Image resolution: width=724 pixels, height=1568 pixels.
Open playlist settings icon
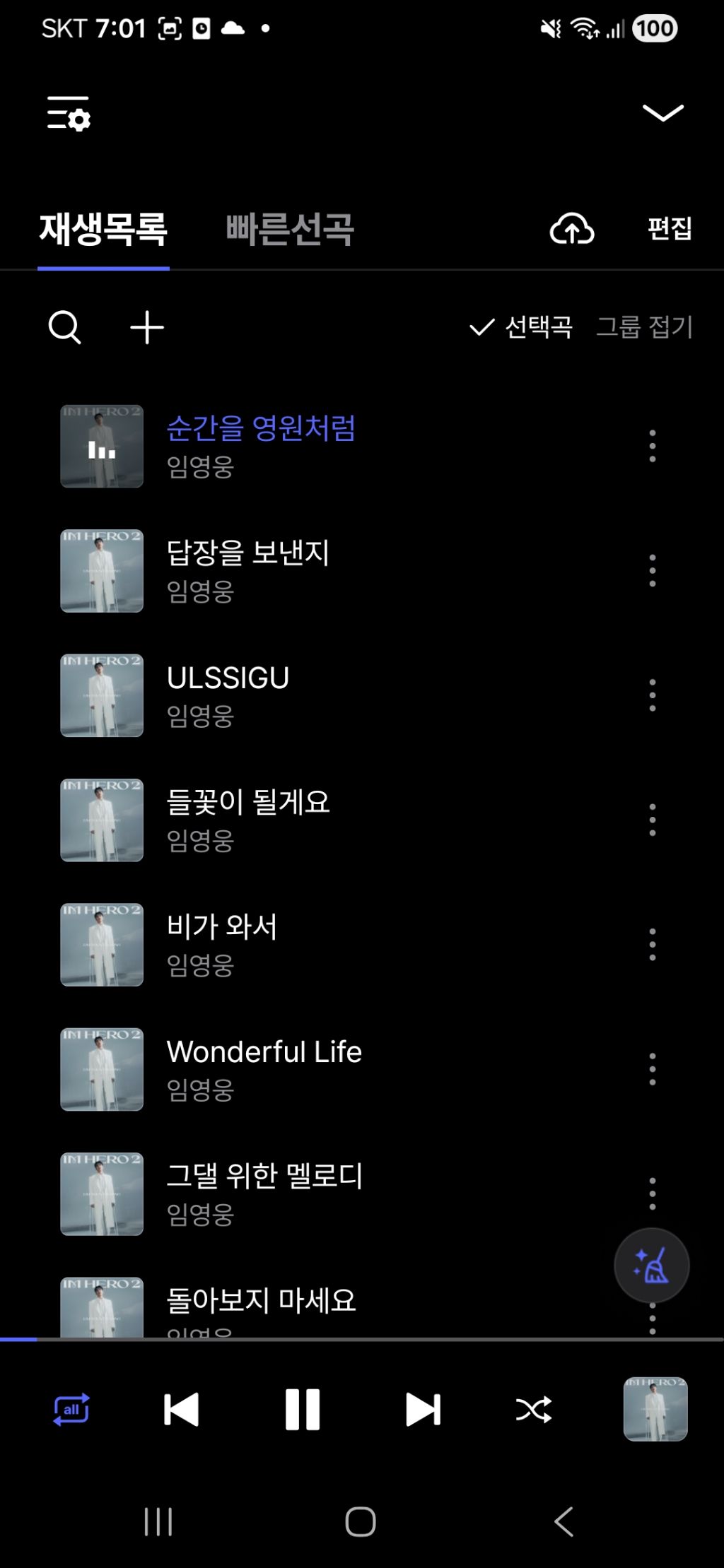click(69, 114)
